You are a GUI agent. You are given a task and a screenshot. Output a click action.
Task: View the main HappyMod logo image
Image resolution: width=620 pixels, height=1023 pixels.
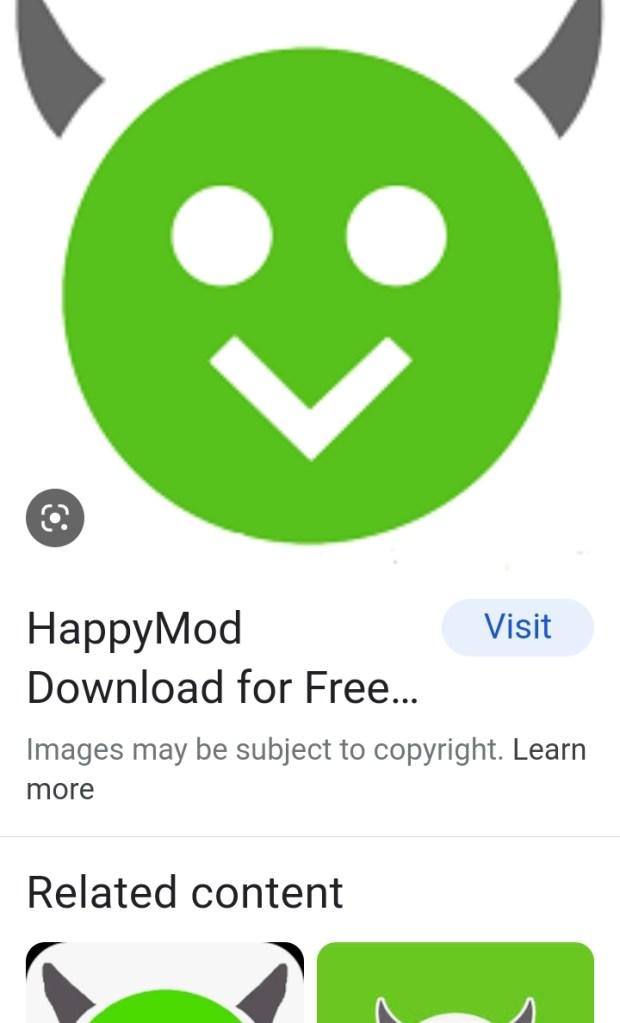(310, 290)
